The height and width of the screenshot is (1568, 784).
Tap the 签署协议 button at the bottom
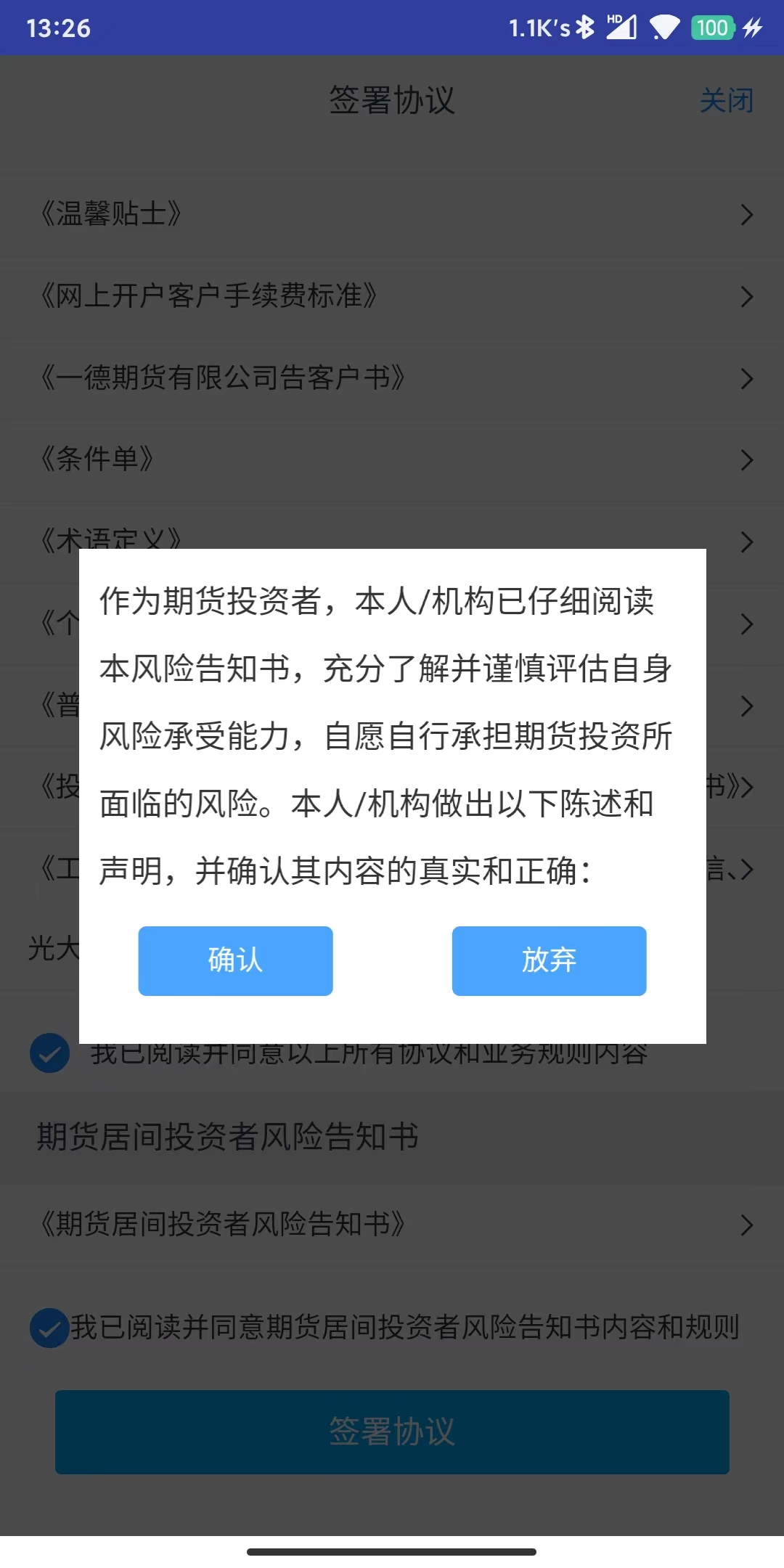pos(392,1432)
